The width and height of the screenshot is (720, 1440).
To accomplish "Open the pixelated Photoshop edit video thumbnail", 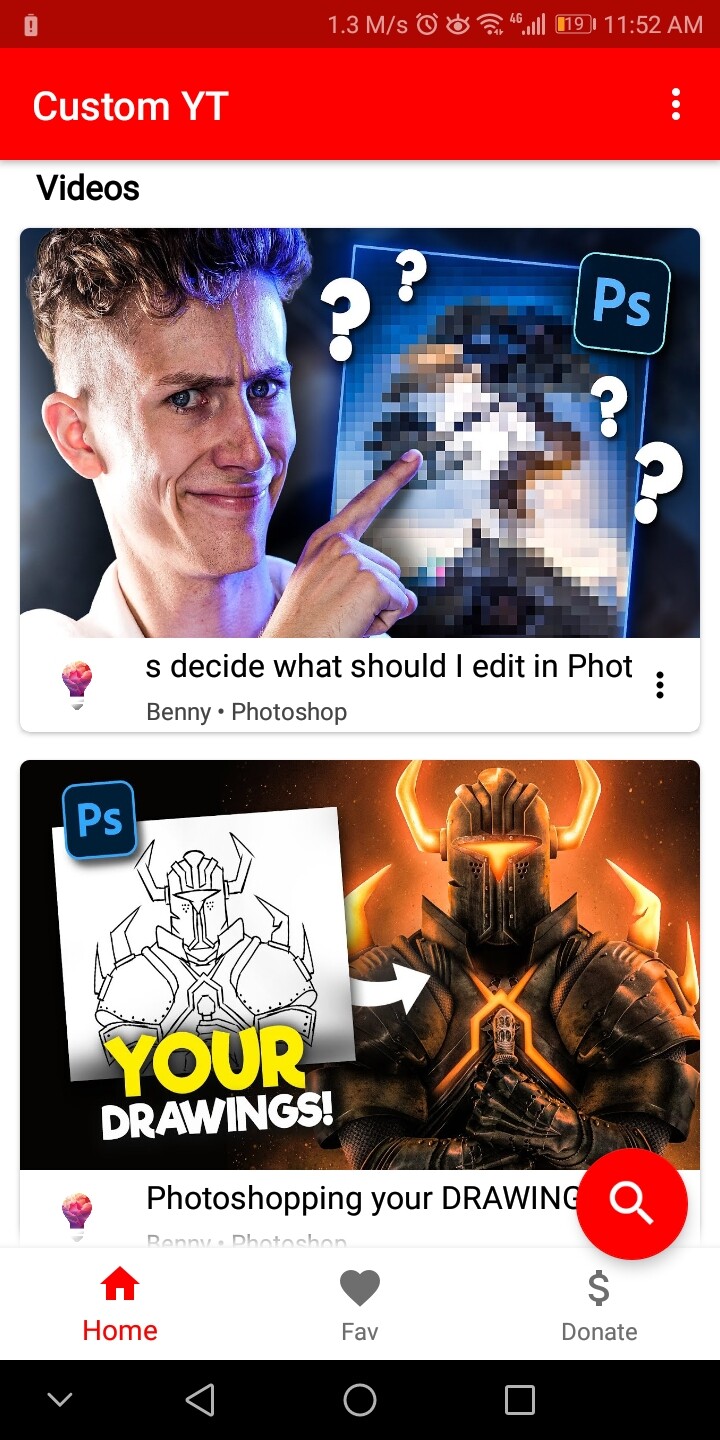I will coord(360,432).
